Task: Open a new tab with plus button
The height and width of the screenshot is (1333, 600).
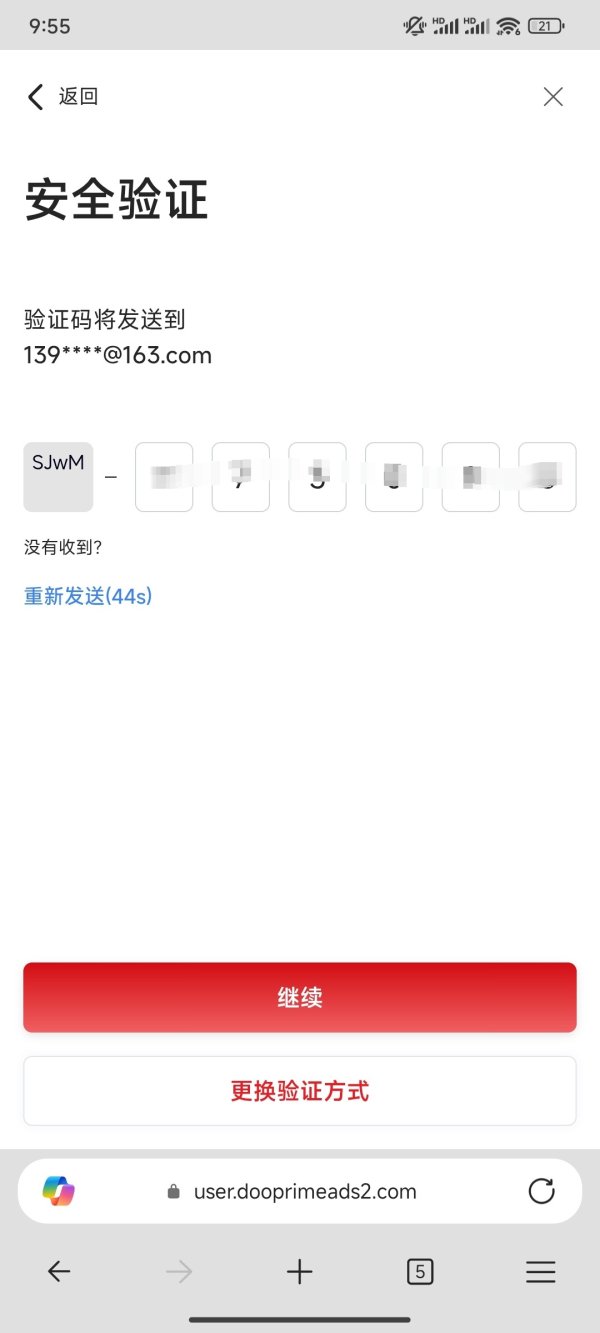Action: 300,1271
